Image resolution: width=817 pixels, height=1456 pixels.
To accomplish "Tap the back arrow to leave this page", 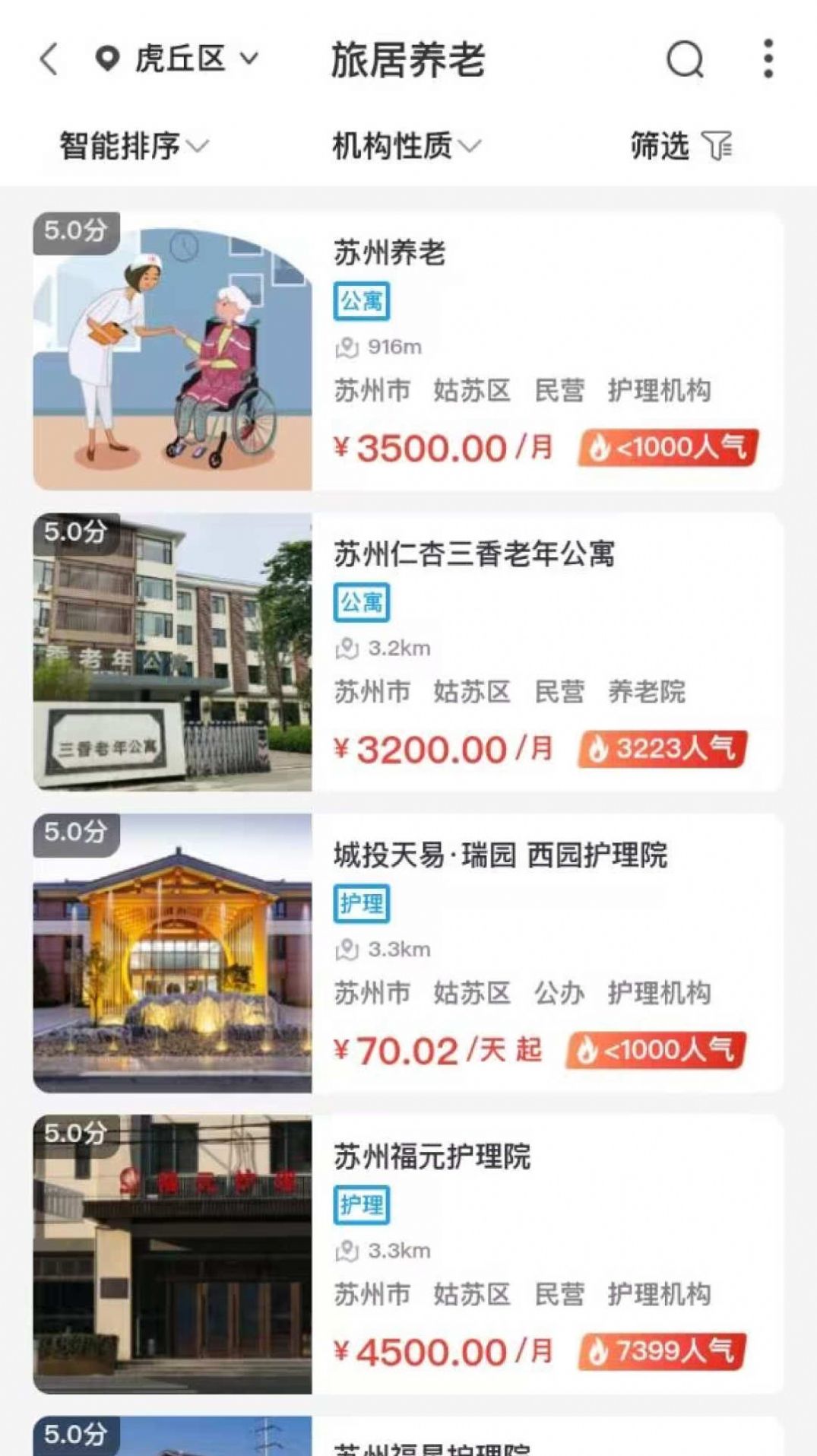I will pos(48,61).
